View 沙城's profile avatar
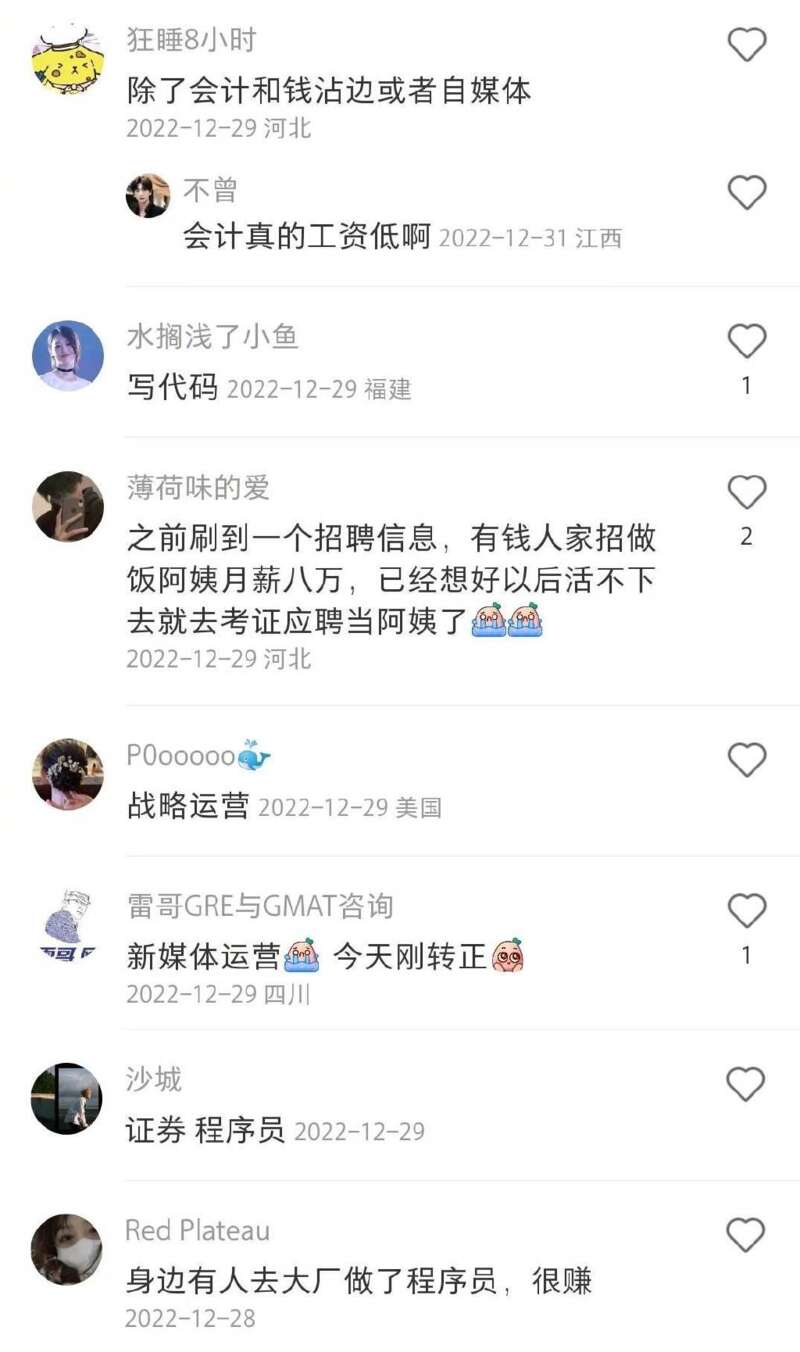800x1352 pixels. pos(67,1098)
